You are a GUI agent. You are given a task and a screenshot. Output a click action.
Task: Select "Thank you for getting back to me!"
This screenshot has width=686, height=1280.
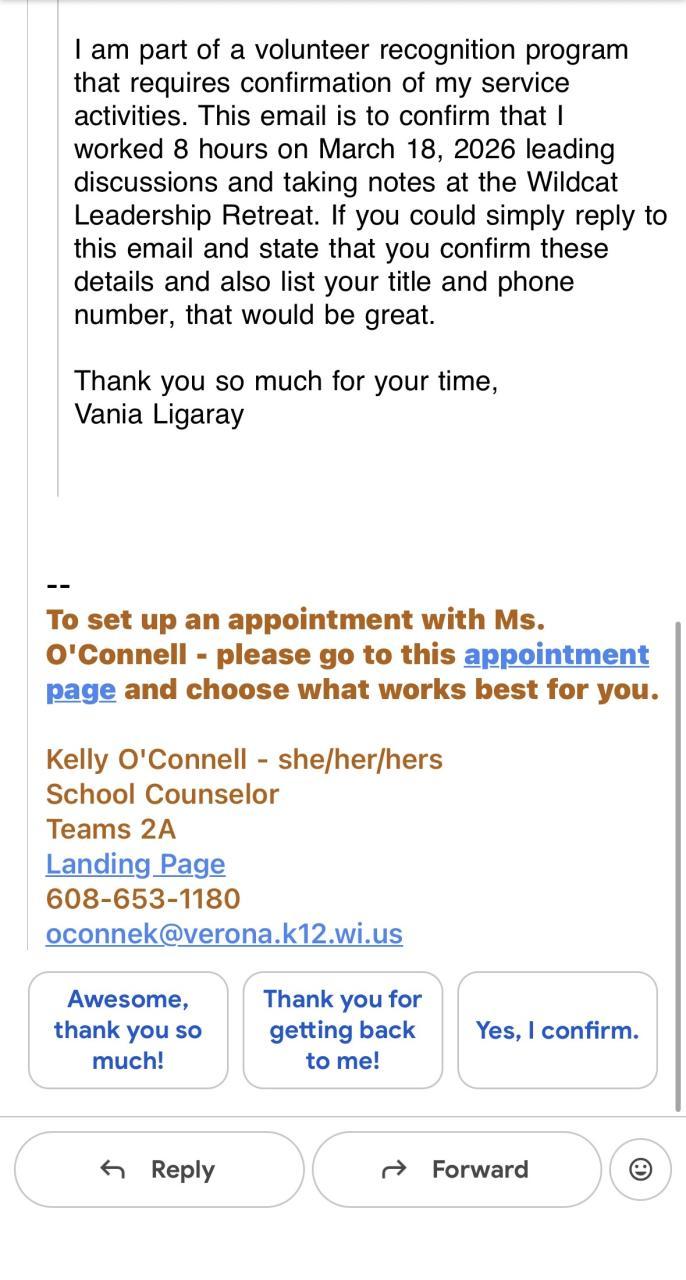342,1030
